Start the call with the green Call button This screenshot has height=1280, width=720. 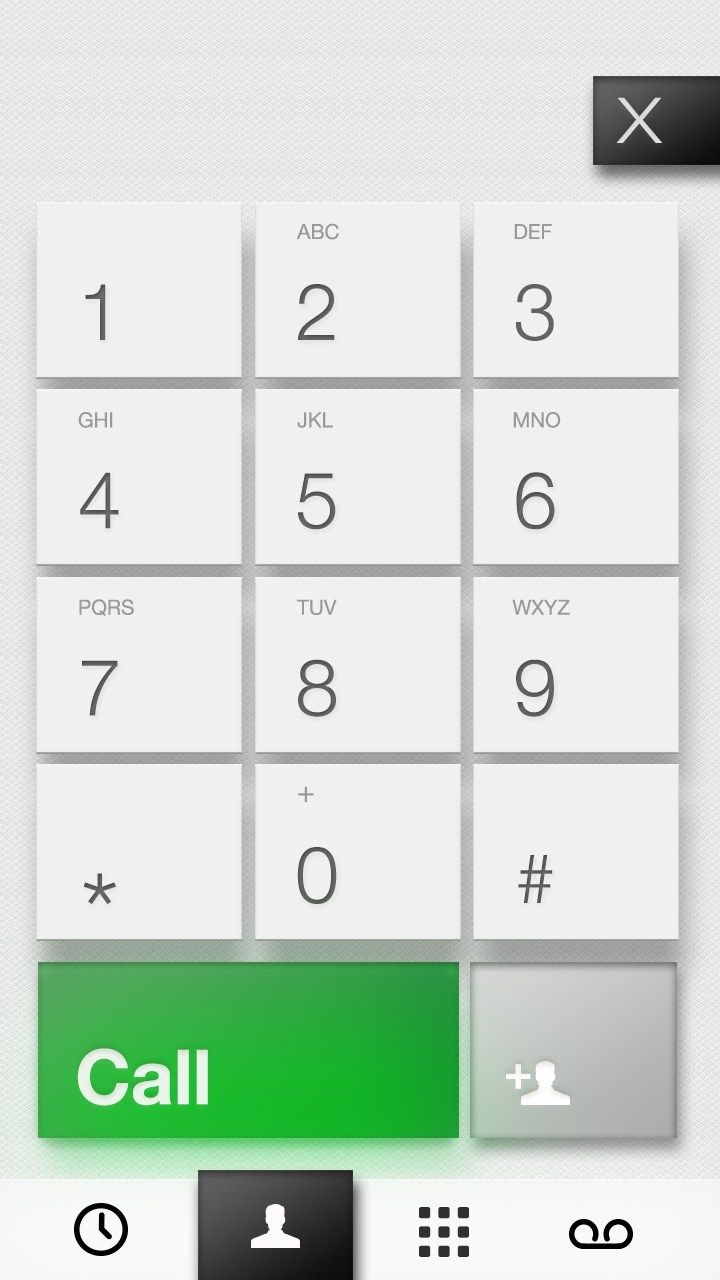coord(248,1050)
